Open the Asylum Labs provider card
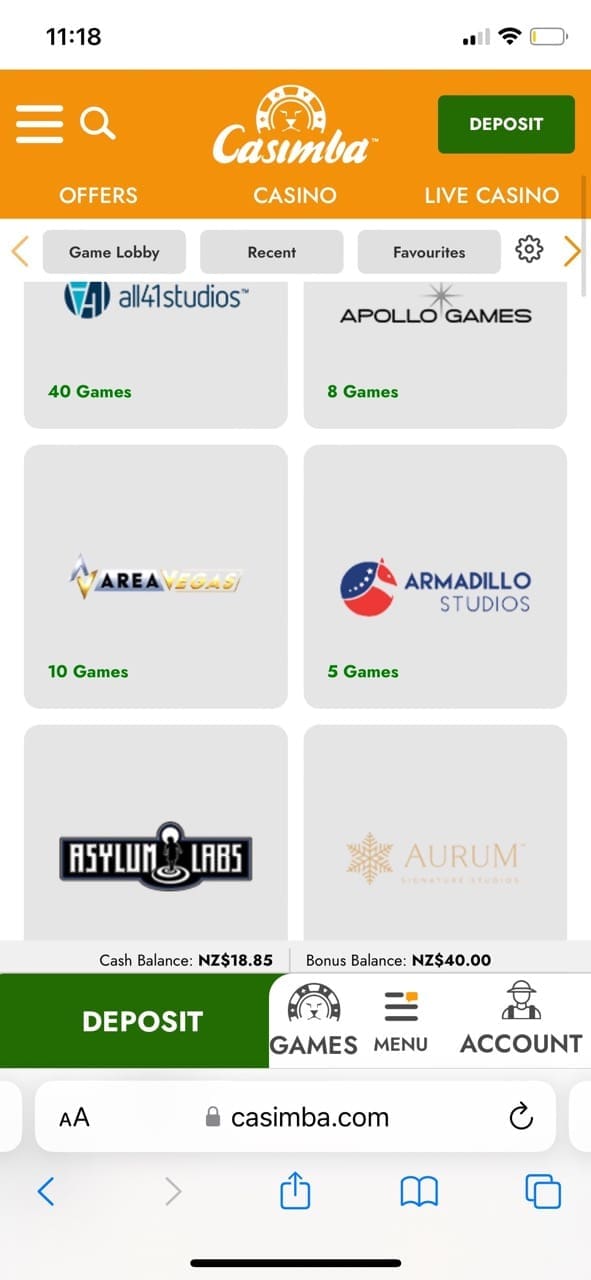This screenshot has height=1280, width=591. [156, 833]
